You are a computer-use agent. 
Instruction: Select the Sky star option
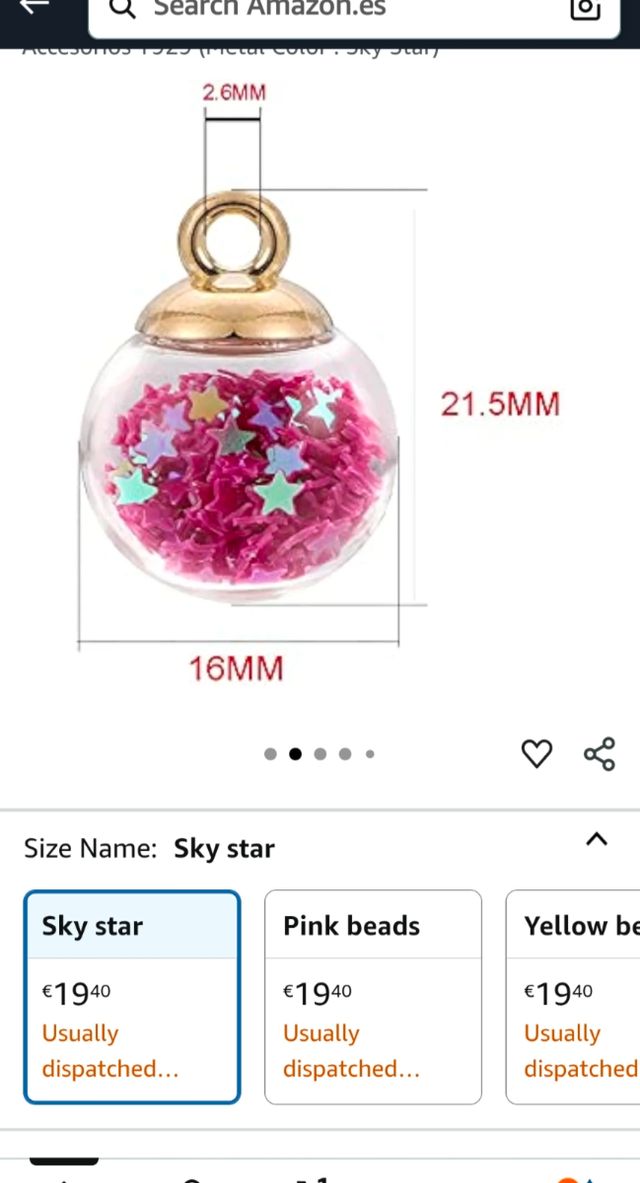point(132,996)
